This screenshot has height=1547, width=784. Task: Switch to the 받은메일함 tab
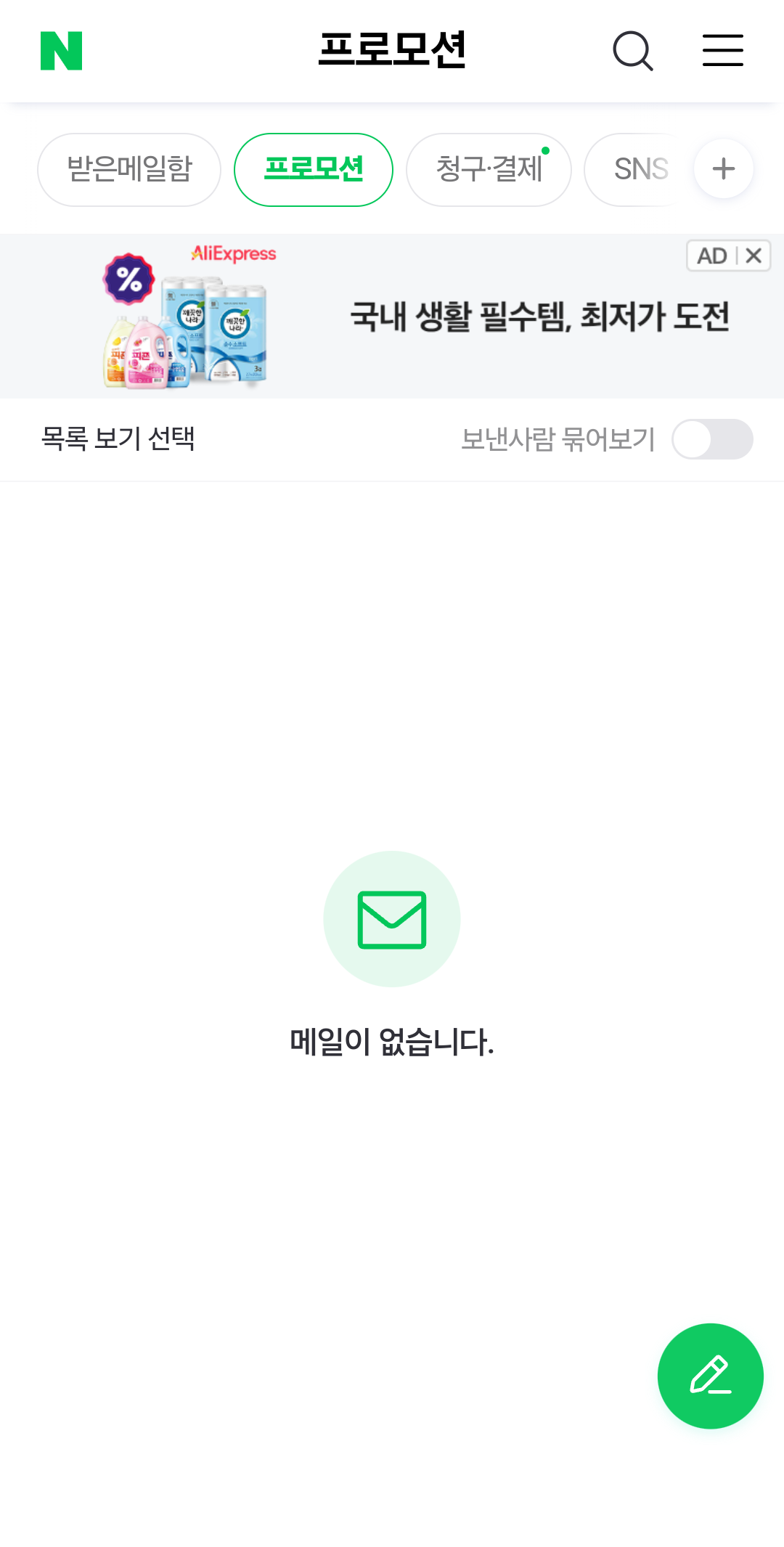[129, 169]
